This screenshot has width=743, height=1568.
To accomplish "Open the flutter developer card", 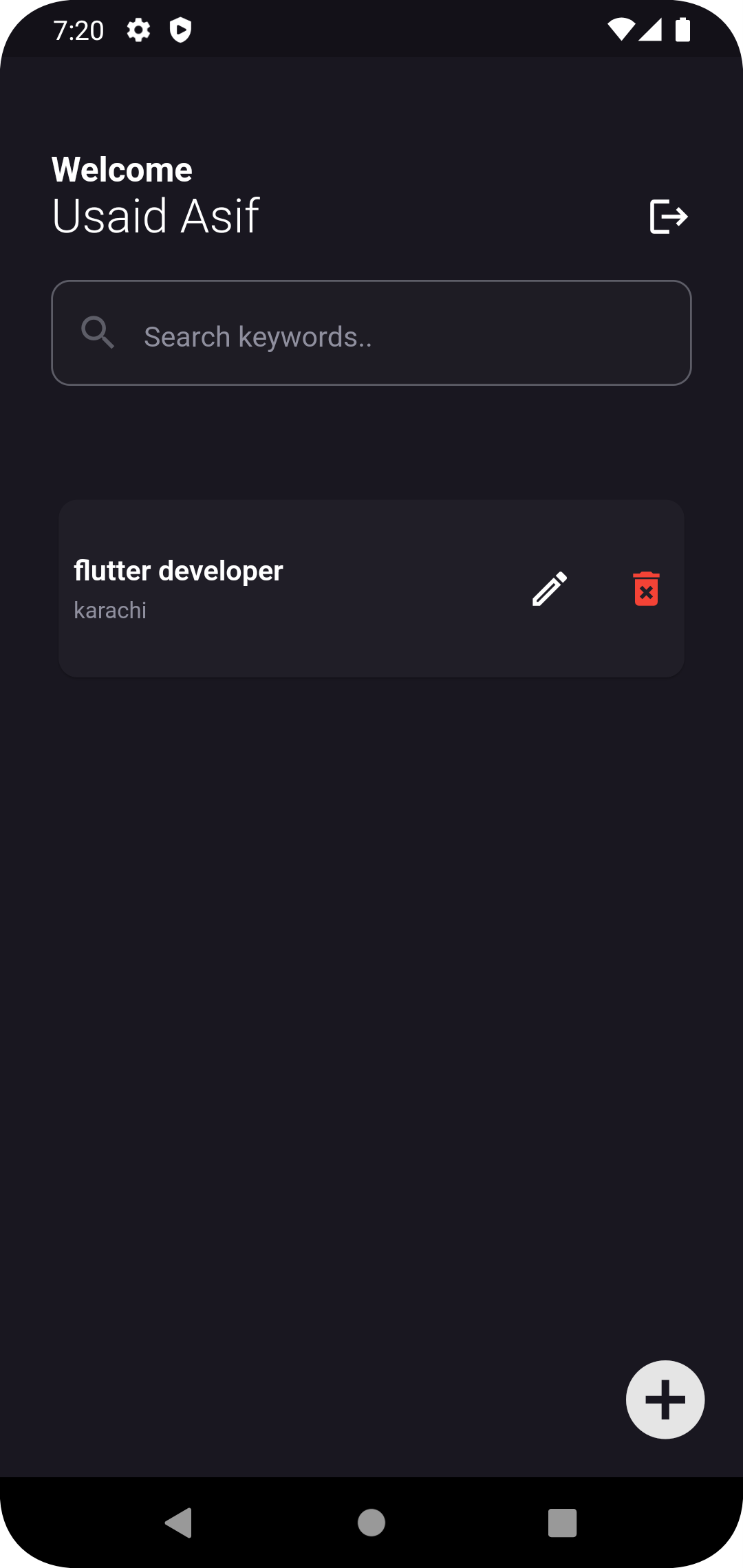I will (275, 589).
